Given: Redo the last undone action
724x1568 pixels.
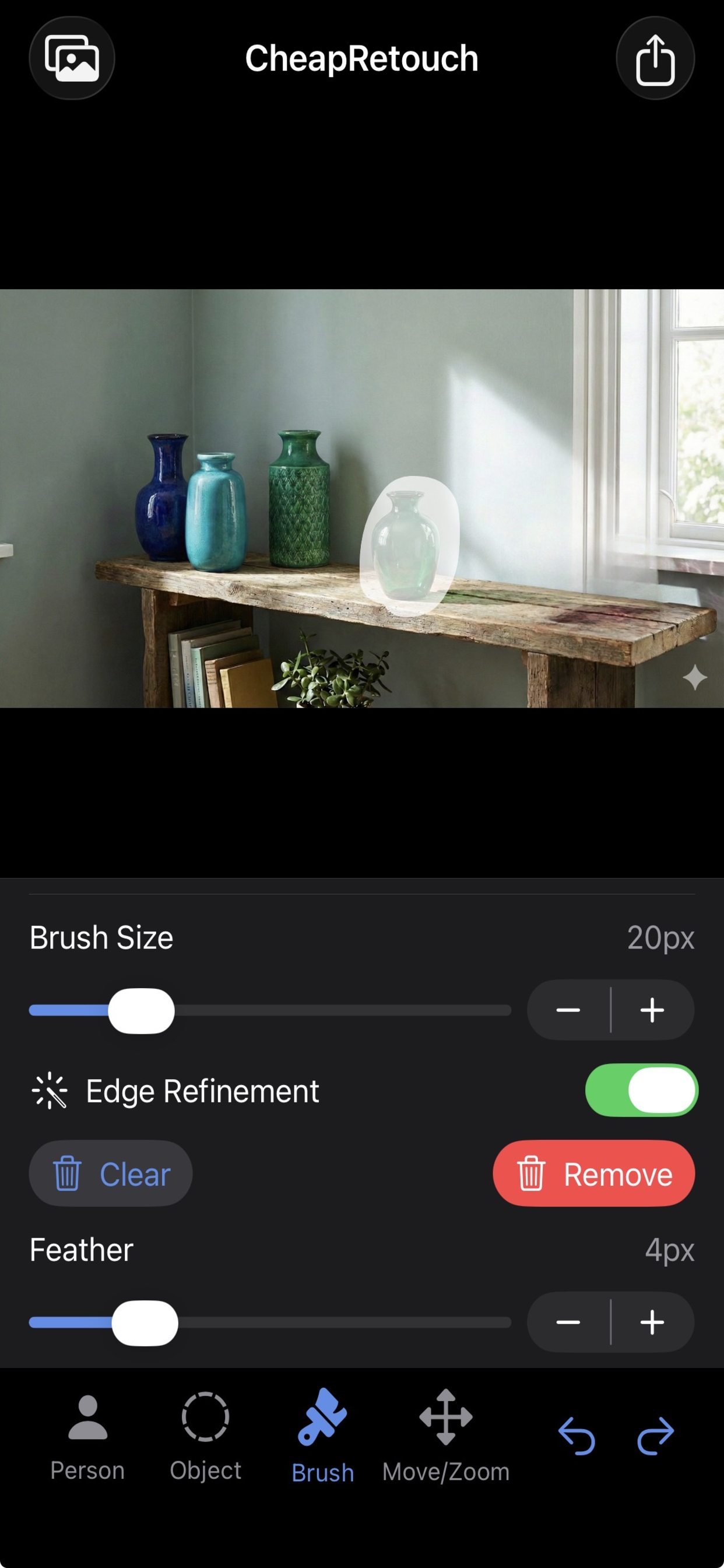Looking at the screenshot, I should (655, 1436).
